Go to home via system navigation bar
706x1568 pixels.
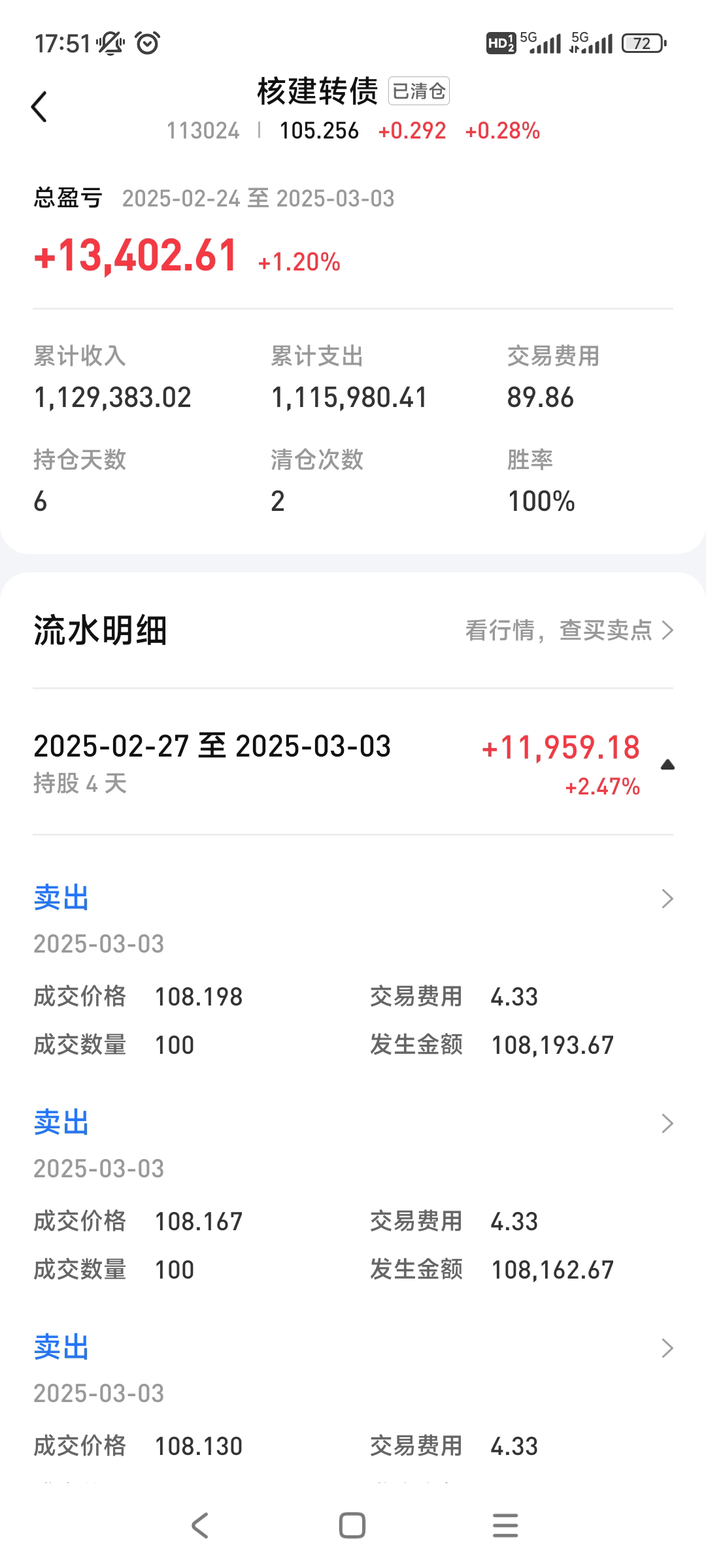click(352, 1526)
